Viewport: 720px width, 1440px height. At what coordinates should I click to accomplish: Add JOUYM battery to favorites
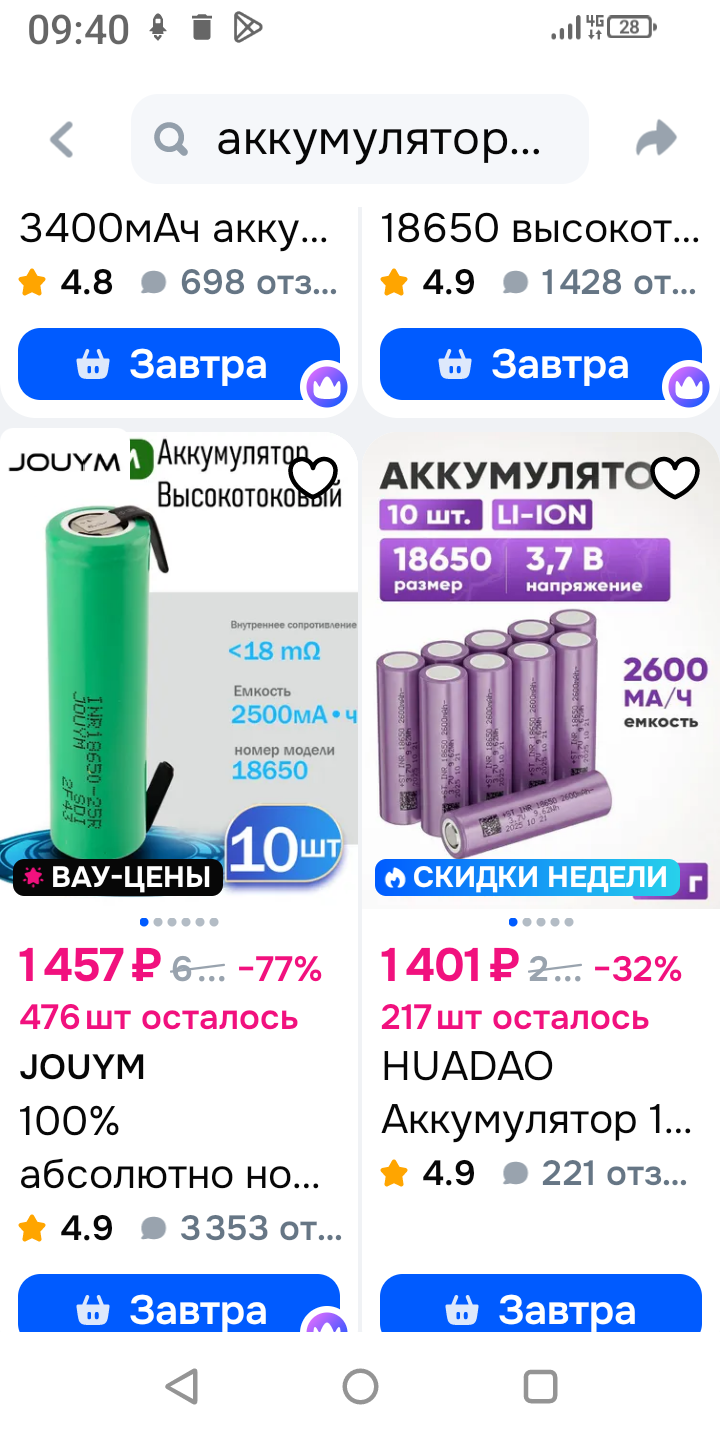313,479
